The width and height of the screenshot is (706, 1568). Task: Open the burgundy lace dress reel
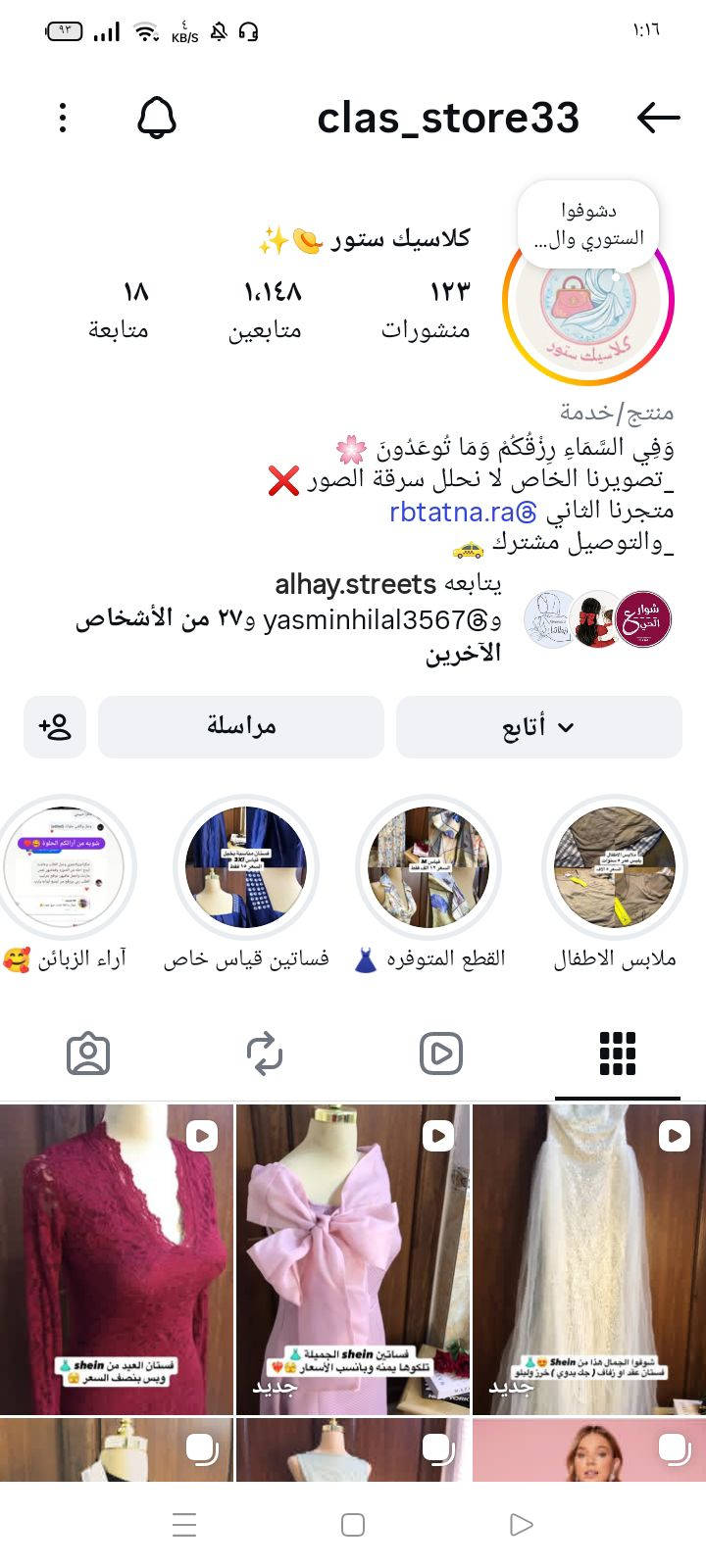117,1259
